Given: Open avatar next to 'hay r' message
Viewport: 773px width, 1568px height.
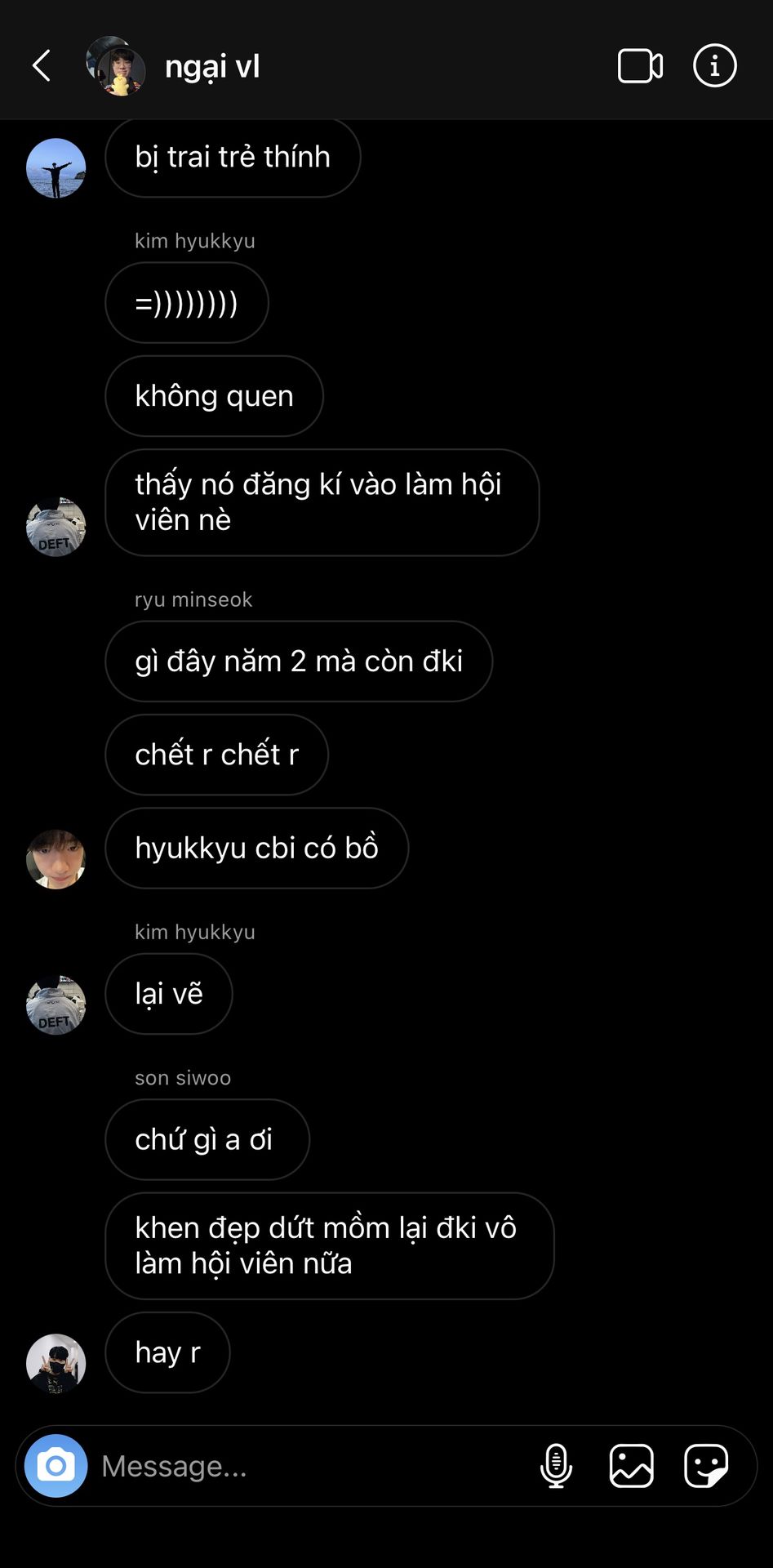Looking at the screenshot, I should (56, 1363).
